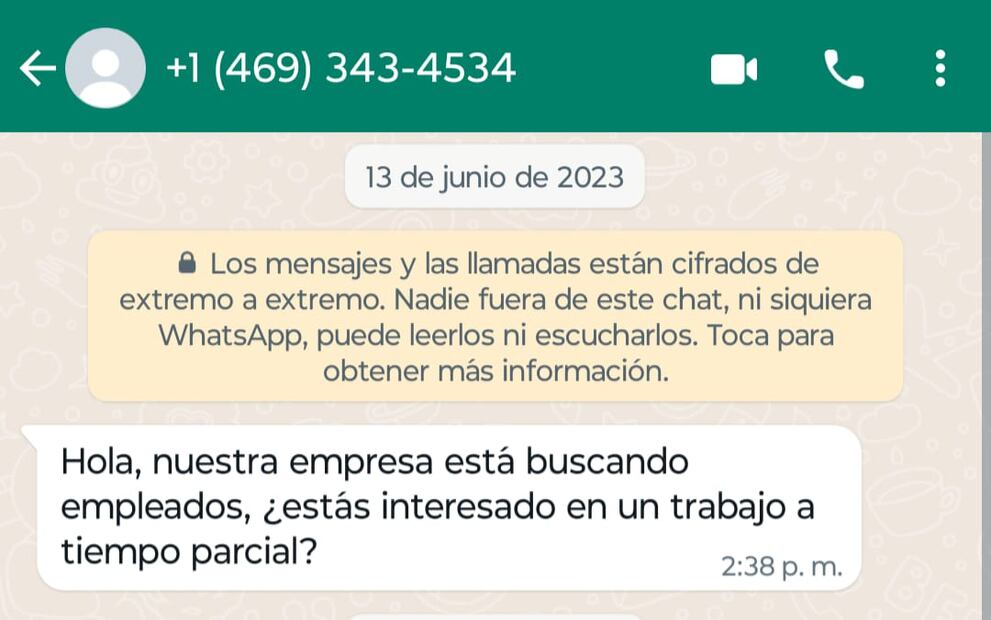Tap the end-to-end encryption notice

tap(495, 317)
